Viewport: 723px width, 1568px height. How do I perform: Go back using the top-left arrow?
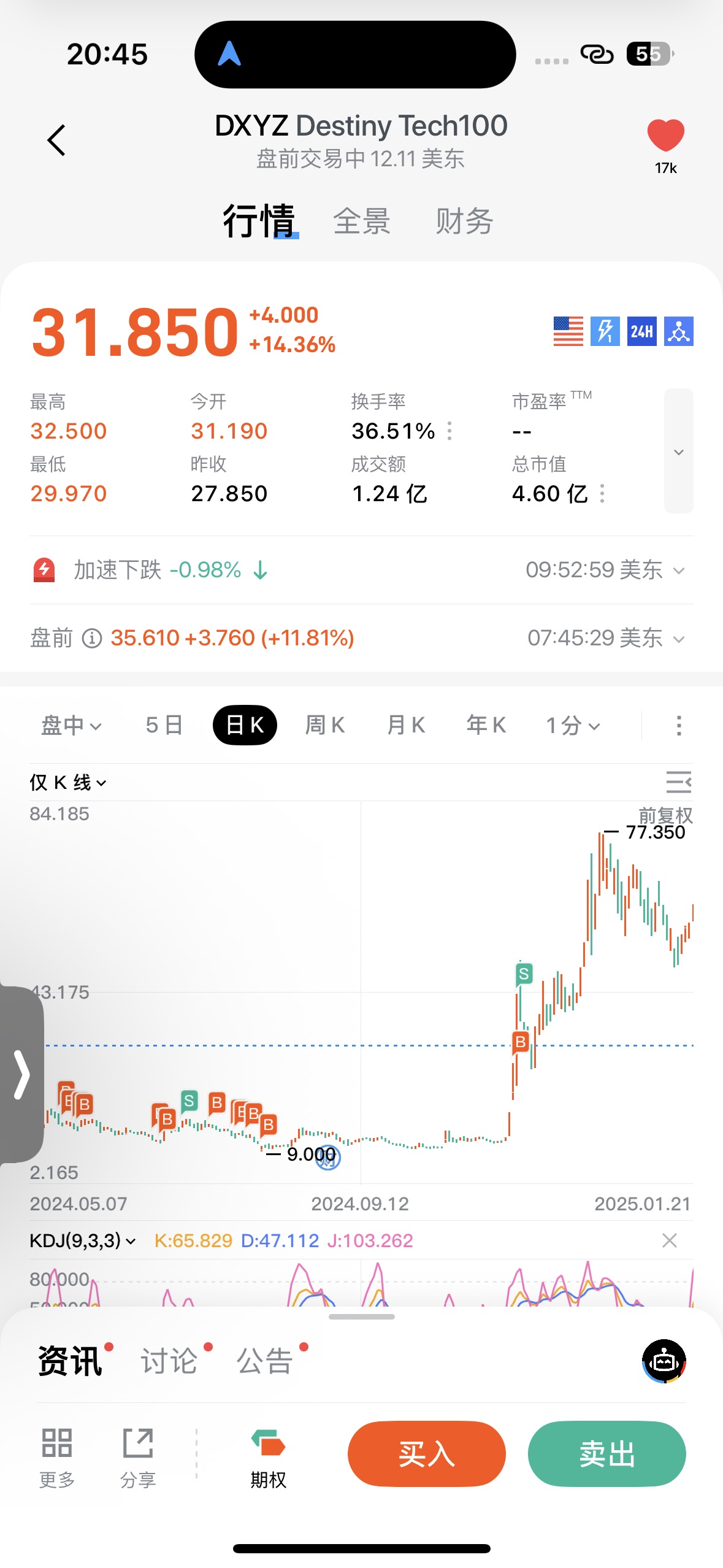point(56,140)
